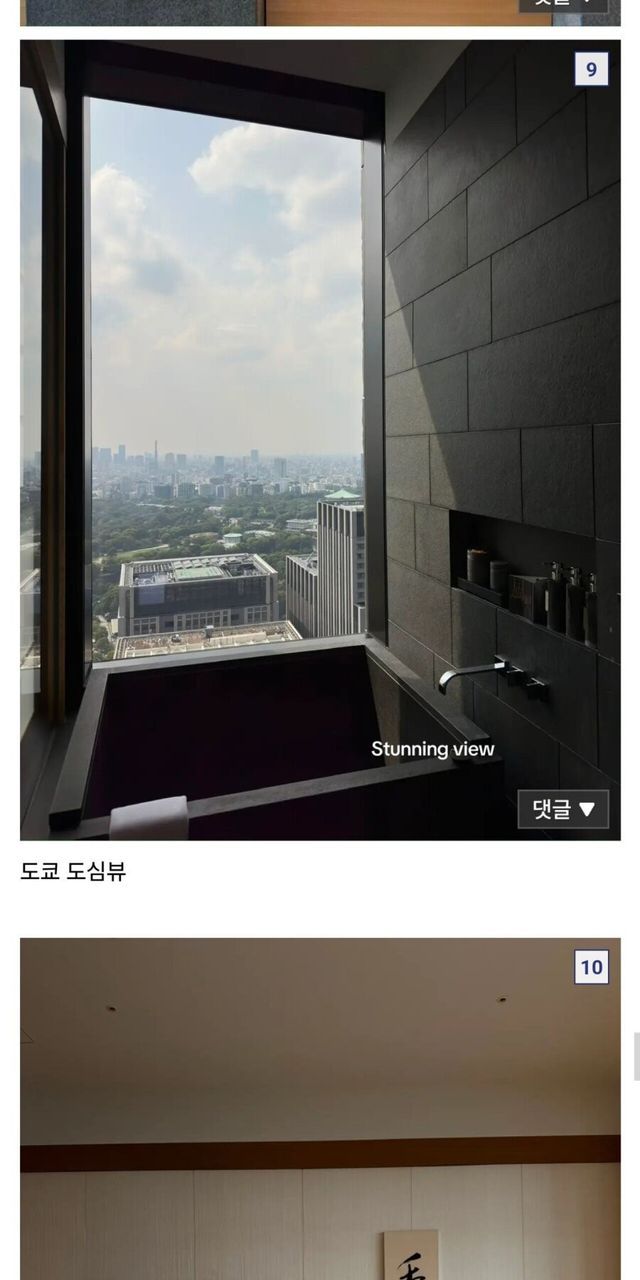Viewport: 640px width, 1280px height.
Task: Expand the 댓글 dropdown on image 9
Action: 563,809
